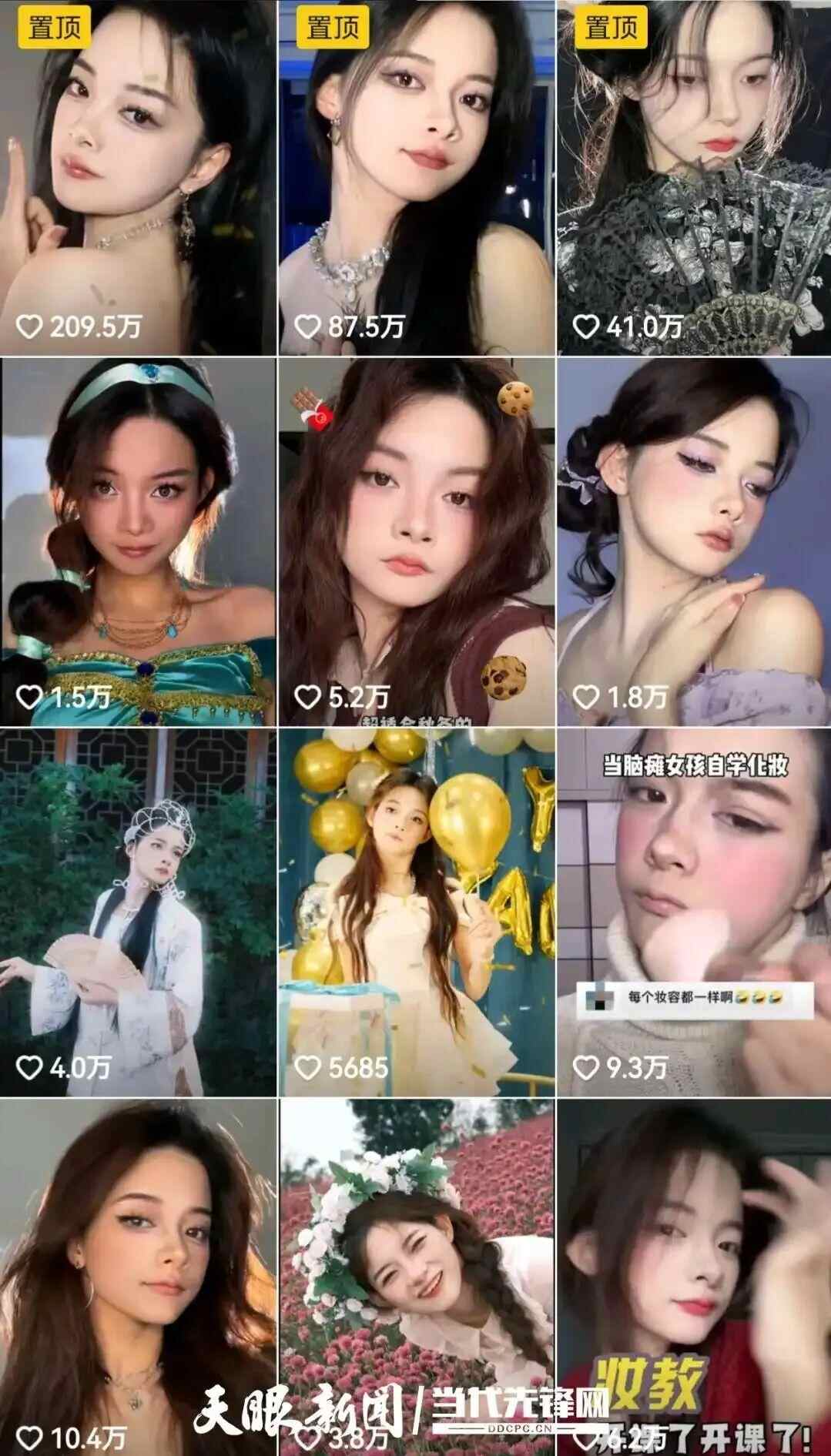Open the flower wreath video with 3.8万 likes

point(416,1270)
